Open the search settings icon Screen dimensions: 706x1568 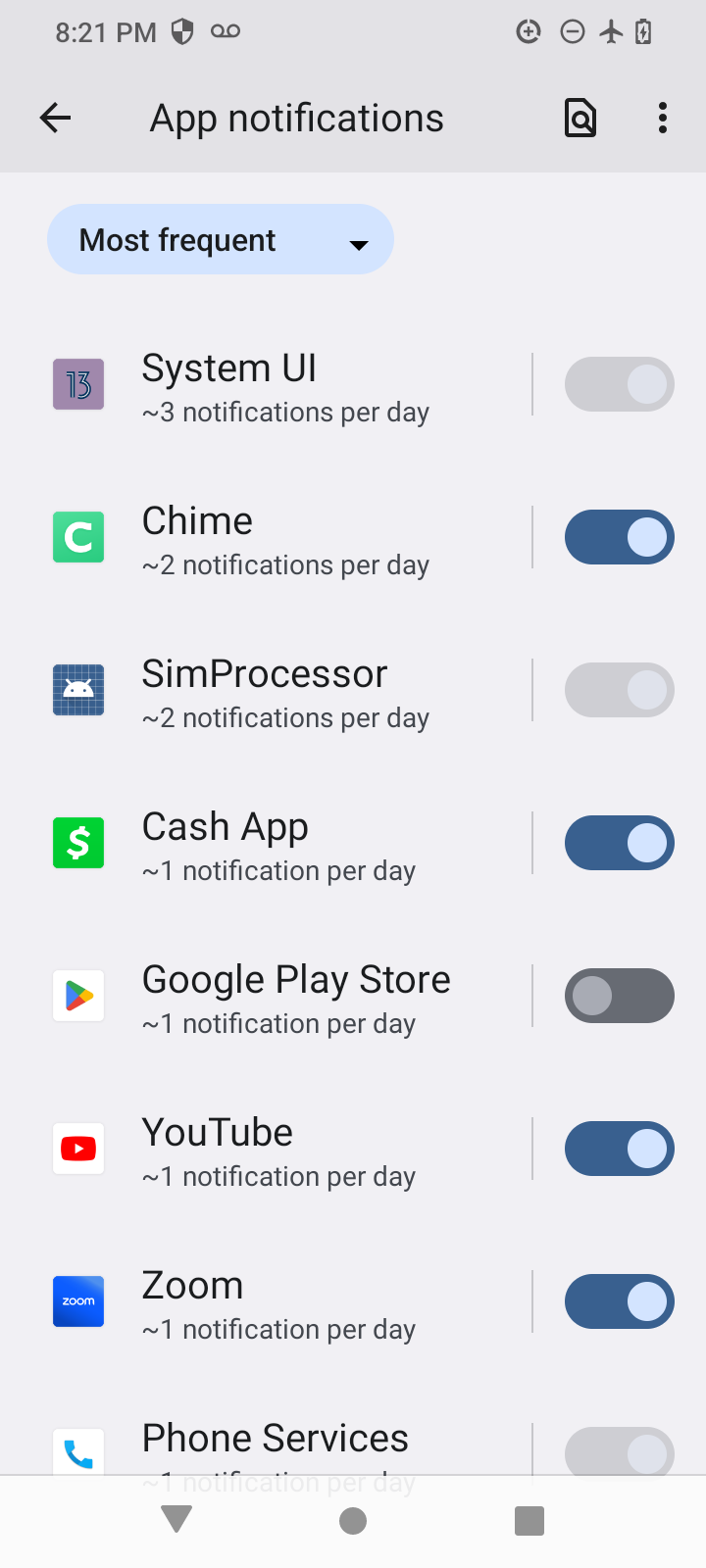pyautogui.click(x=580, y=119)
